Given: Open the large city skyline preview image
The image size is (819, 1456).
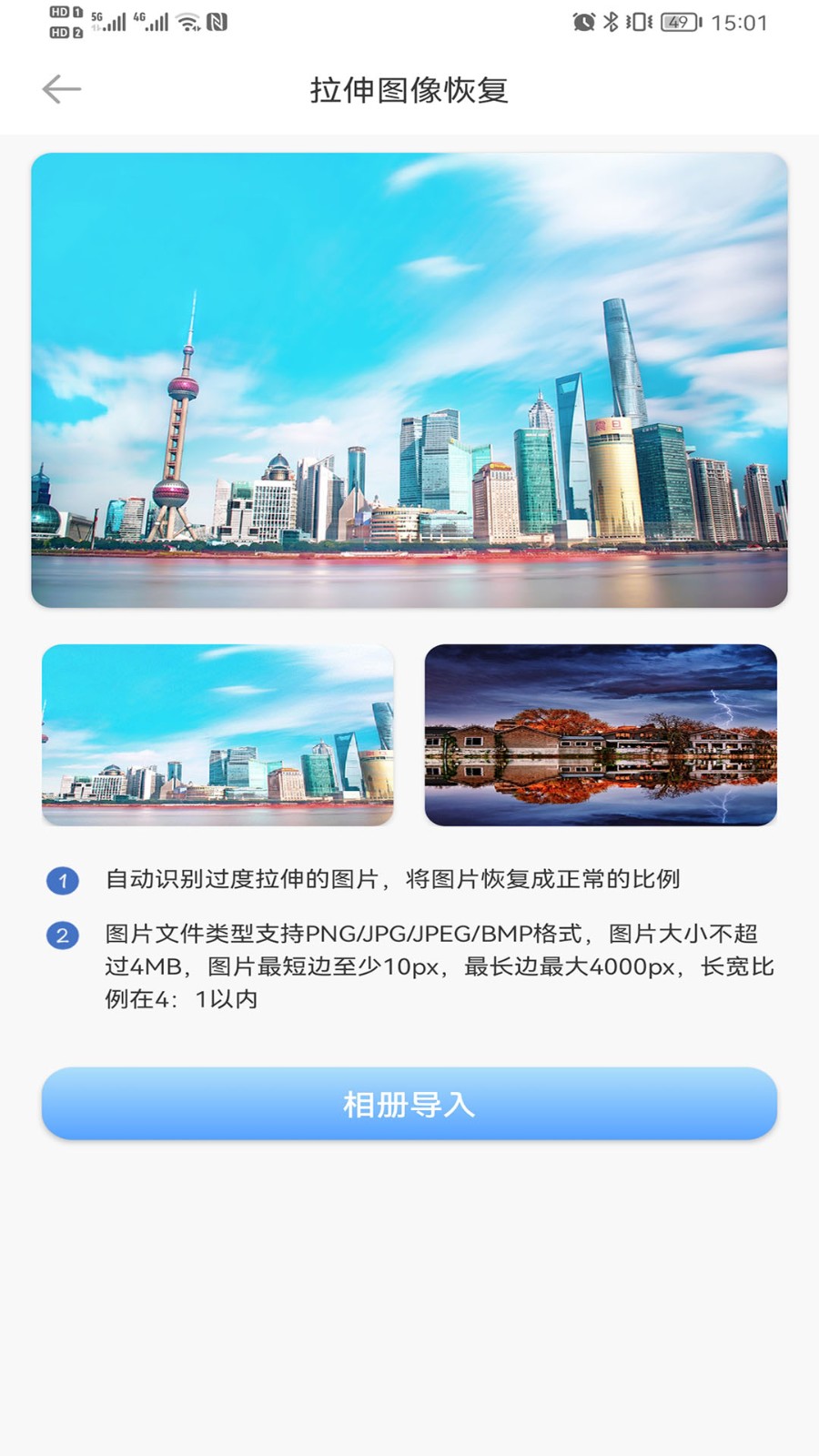Looking at the screenshot, I should click(x=409, y=379).
